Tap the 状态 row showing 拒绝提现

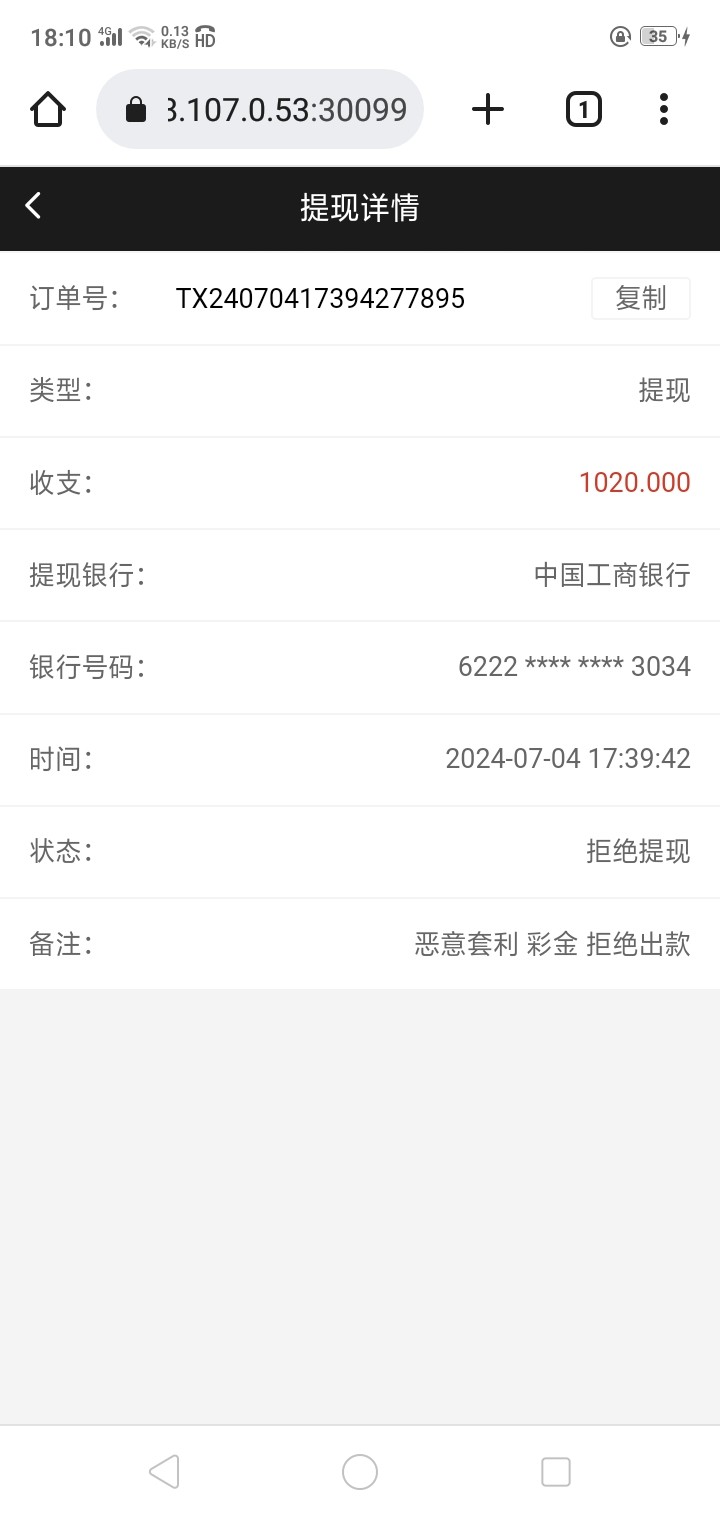(x=360, y=851)
